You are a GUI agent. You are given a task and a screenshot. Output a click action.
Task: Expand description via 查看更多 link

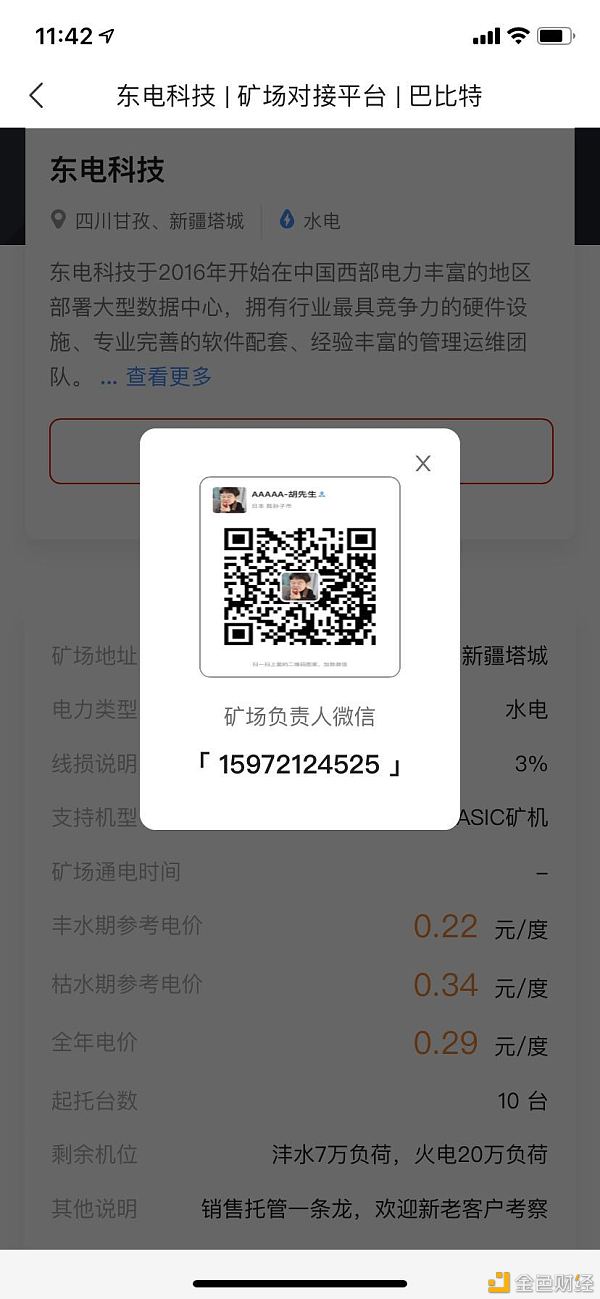point(168,377)
